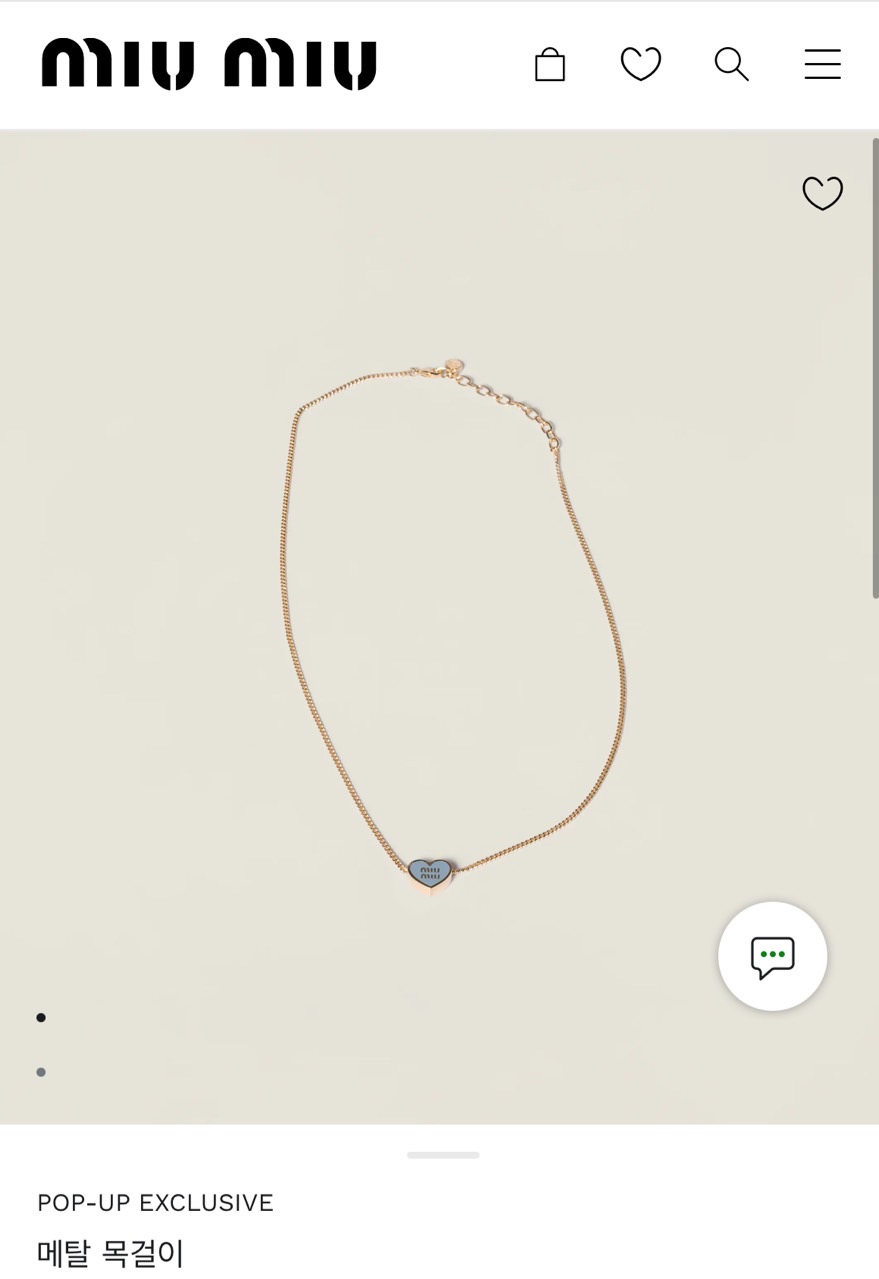Expand the product details sheet handle
Screen dimensions: 879x1279
coord(443,1155)
